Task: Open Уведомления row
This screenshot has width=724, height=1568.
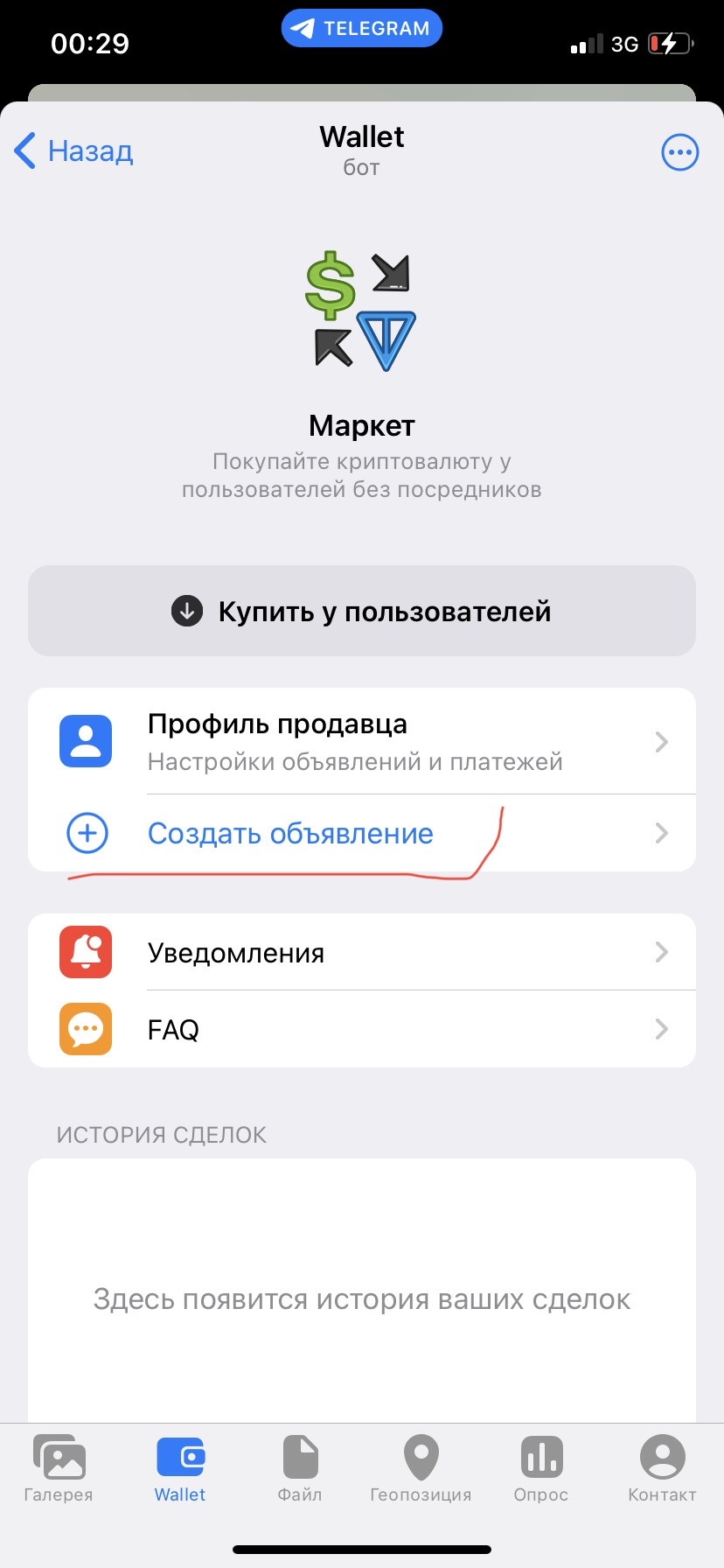Action: click(362, 952)
